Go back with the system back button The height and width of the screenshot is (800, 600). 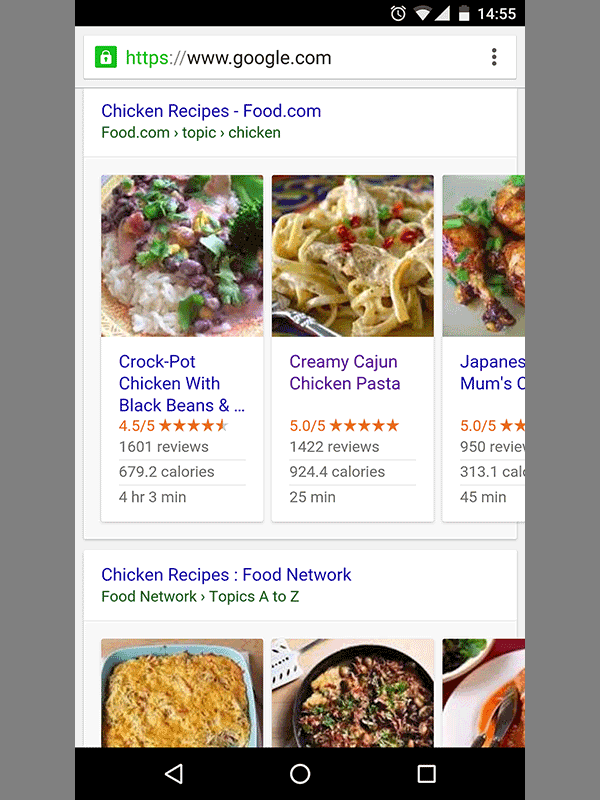(174, 774)
